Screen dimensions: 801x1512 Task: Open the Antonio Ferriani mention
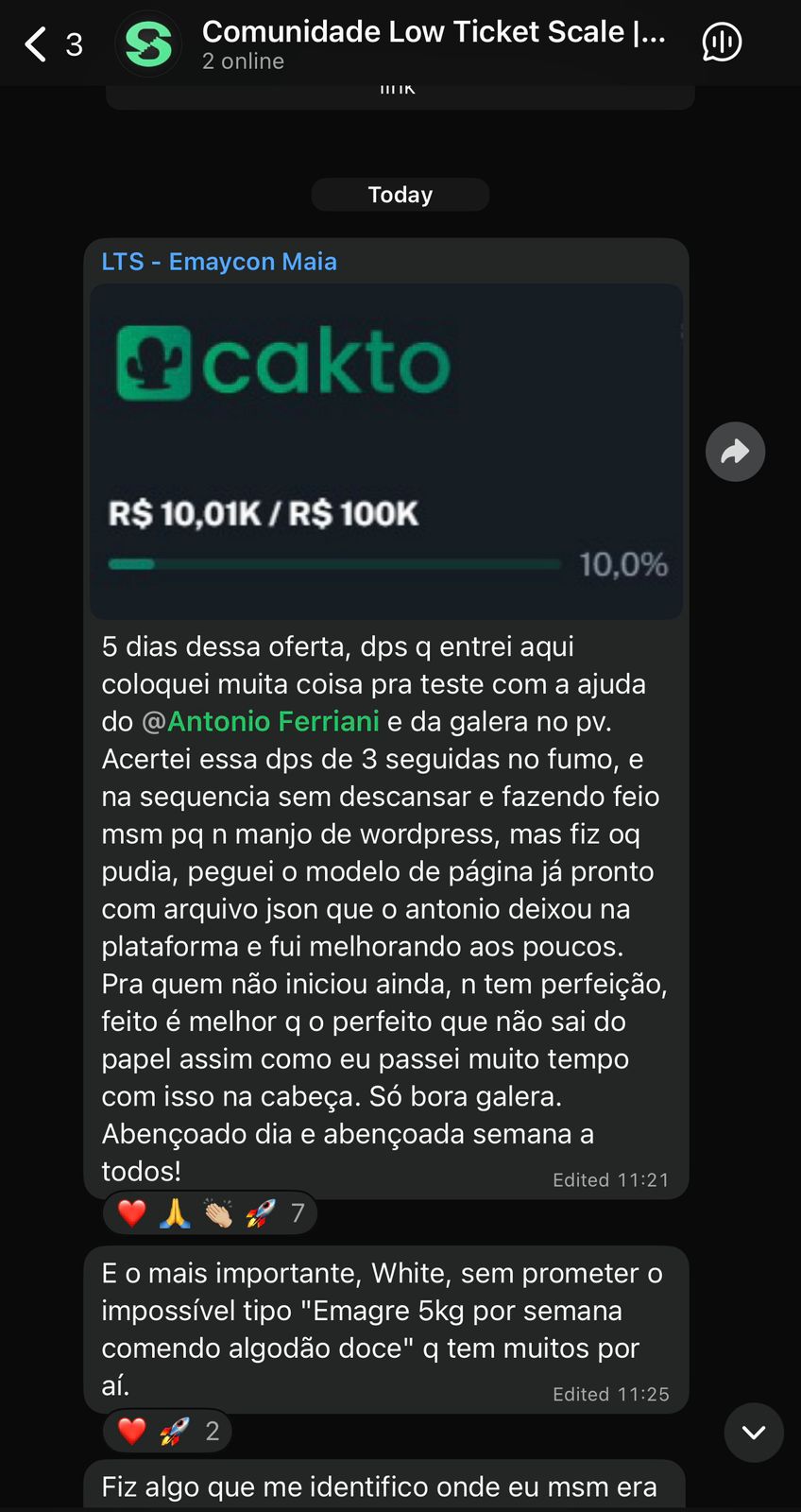[x=272, y=722]
